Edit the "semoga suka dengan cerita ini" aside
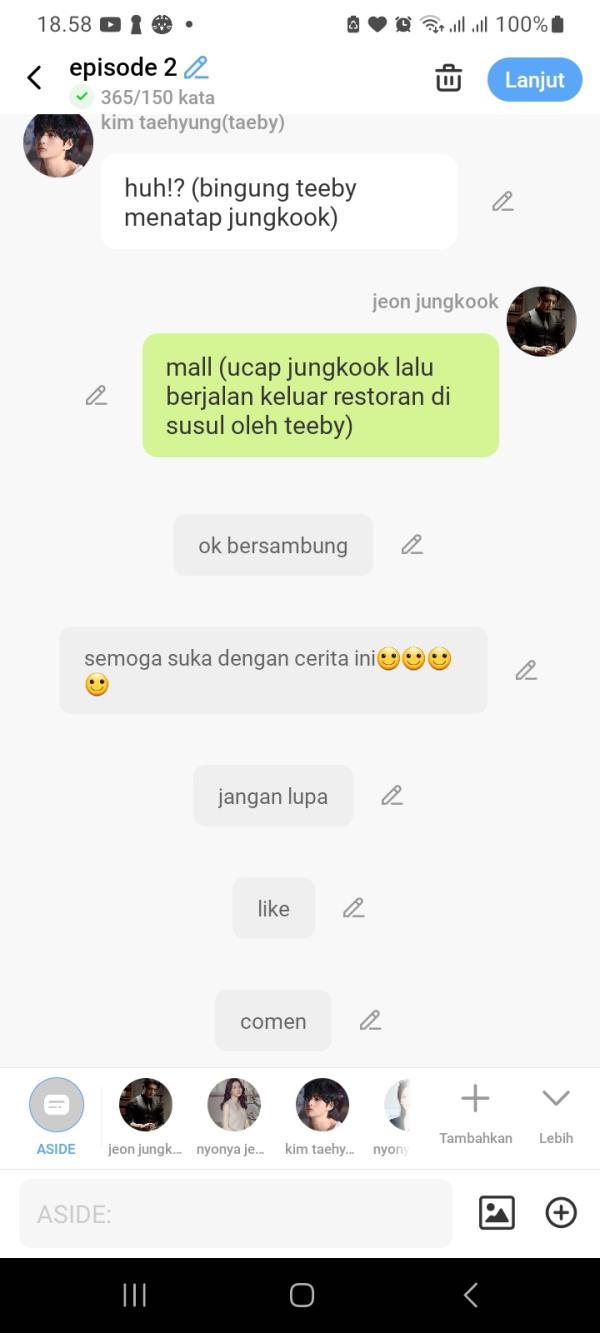This screenshot has height=1333, width=600. tap(526, 670)
